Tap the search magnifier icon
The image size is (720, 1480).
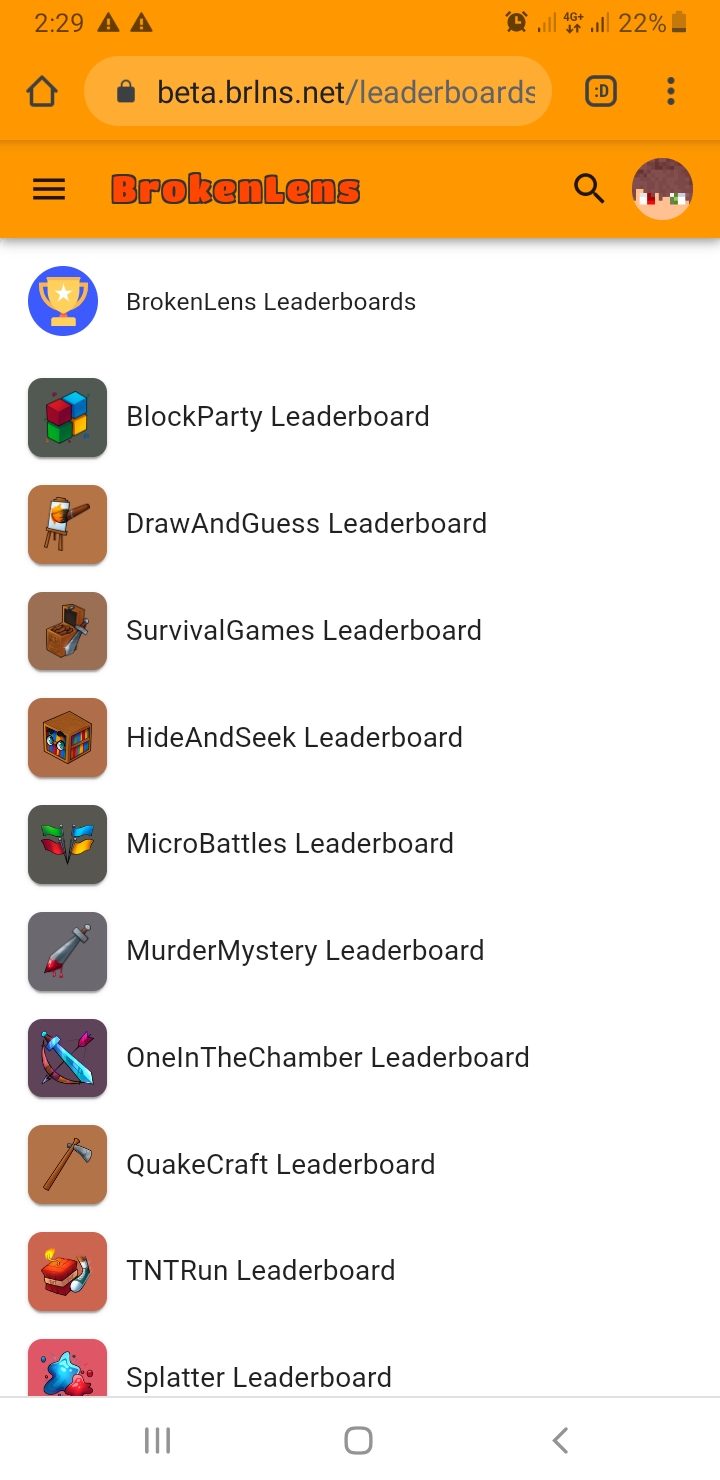tap(589, 188)
